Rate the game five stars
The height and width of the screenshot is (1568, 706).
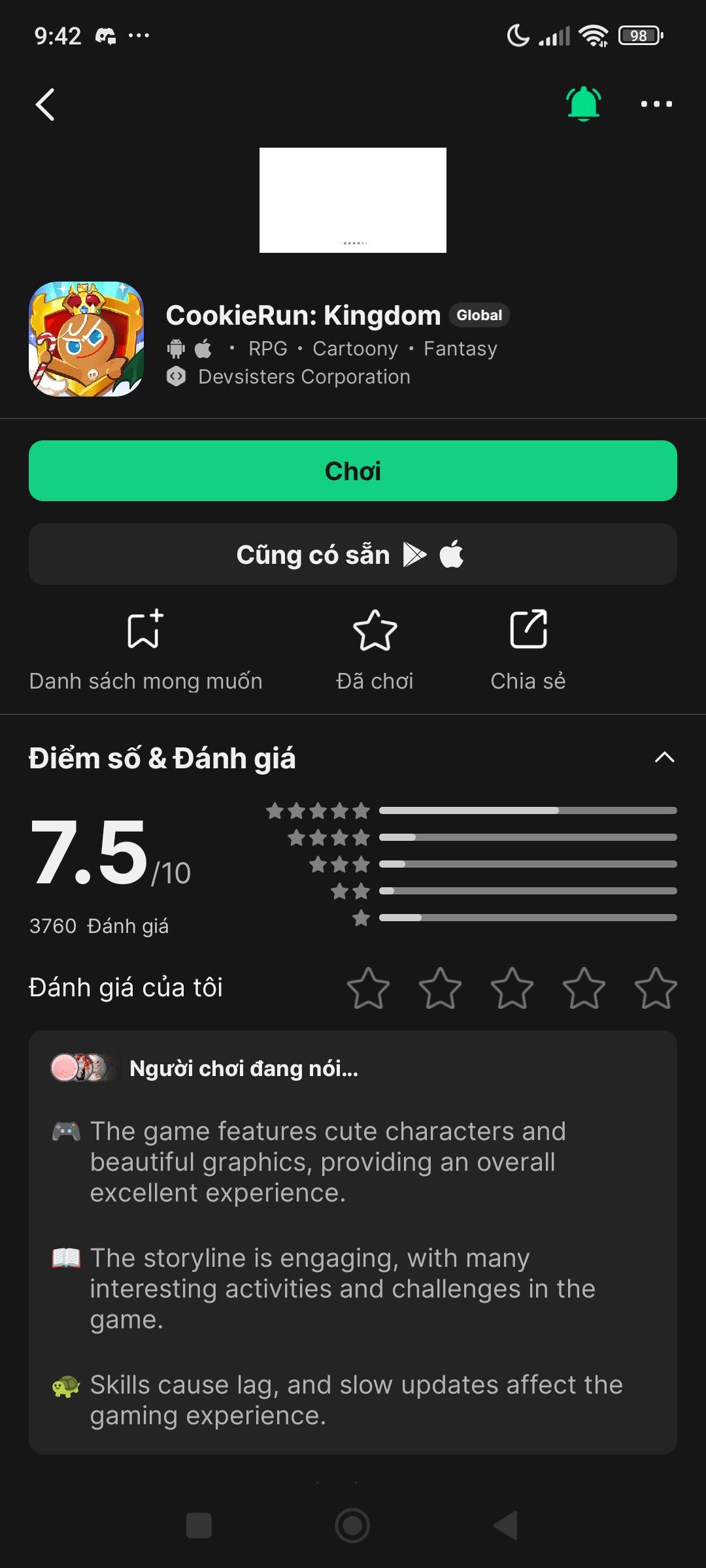coord(655,988)
